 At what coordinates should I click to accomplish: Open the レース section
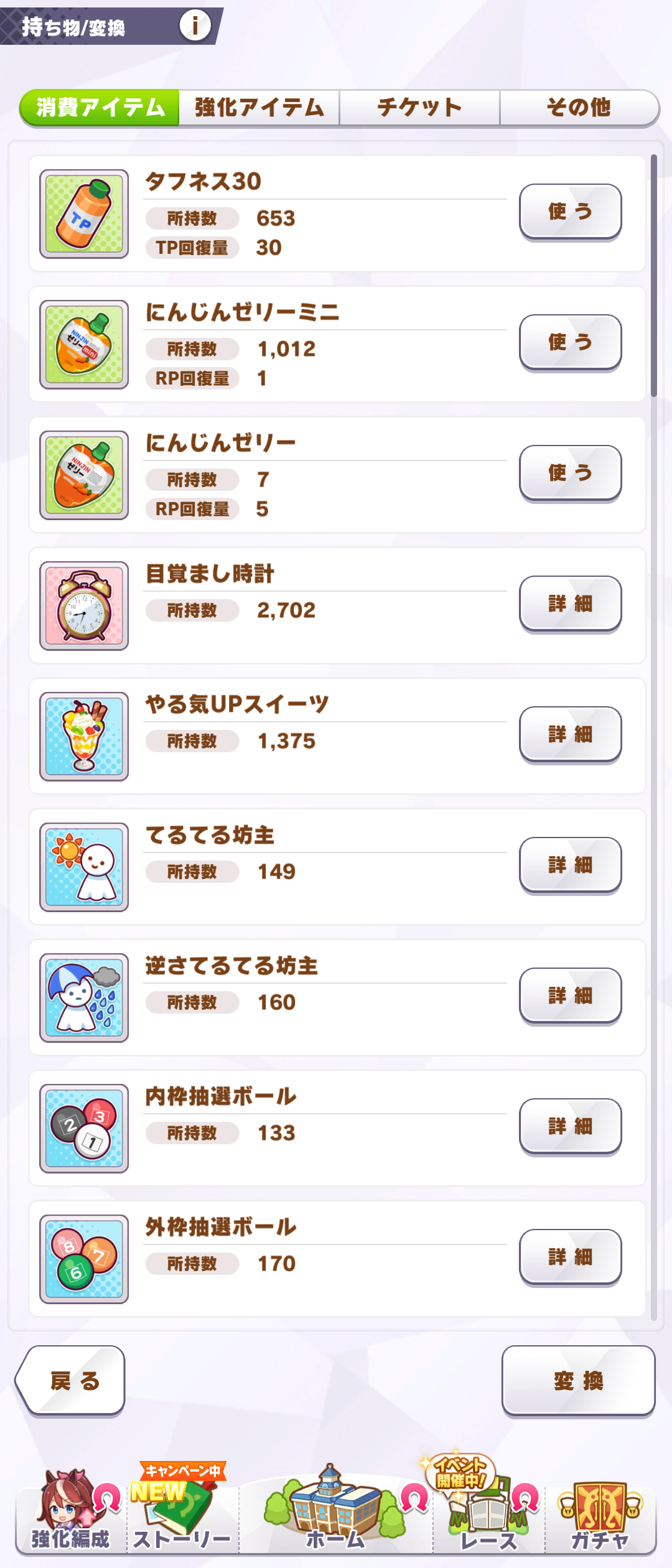489,1512
